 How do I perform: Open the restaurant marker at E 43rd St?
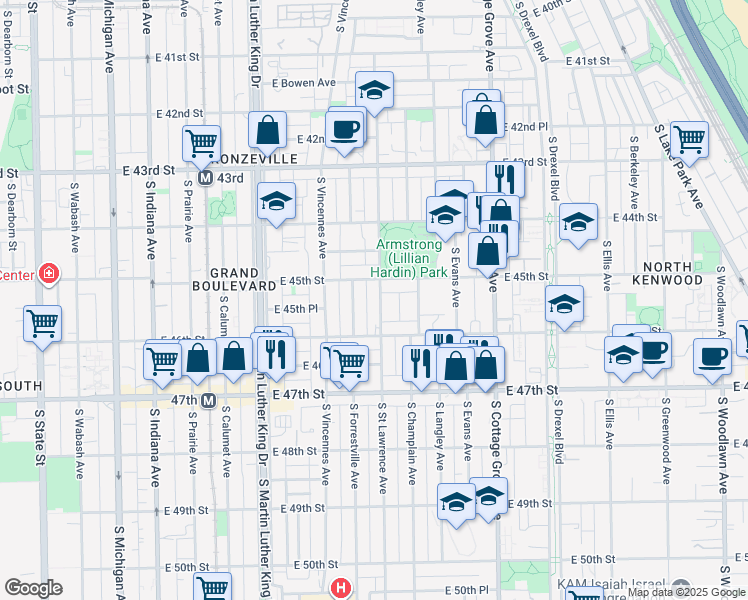click(x=505, y=180)
